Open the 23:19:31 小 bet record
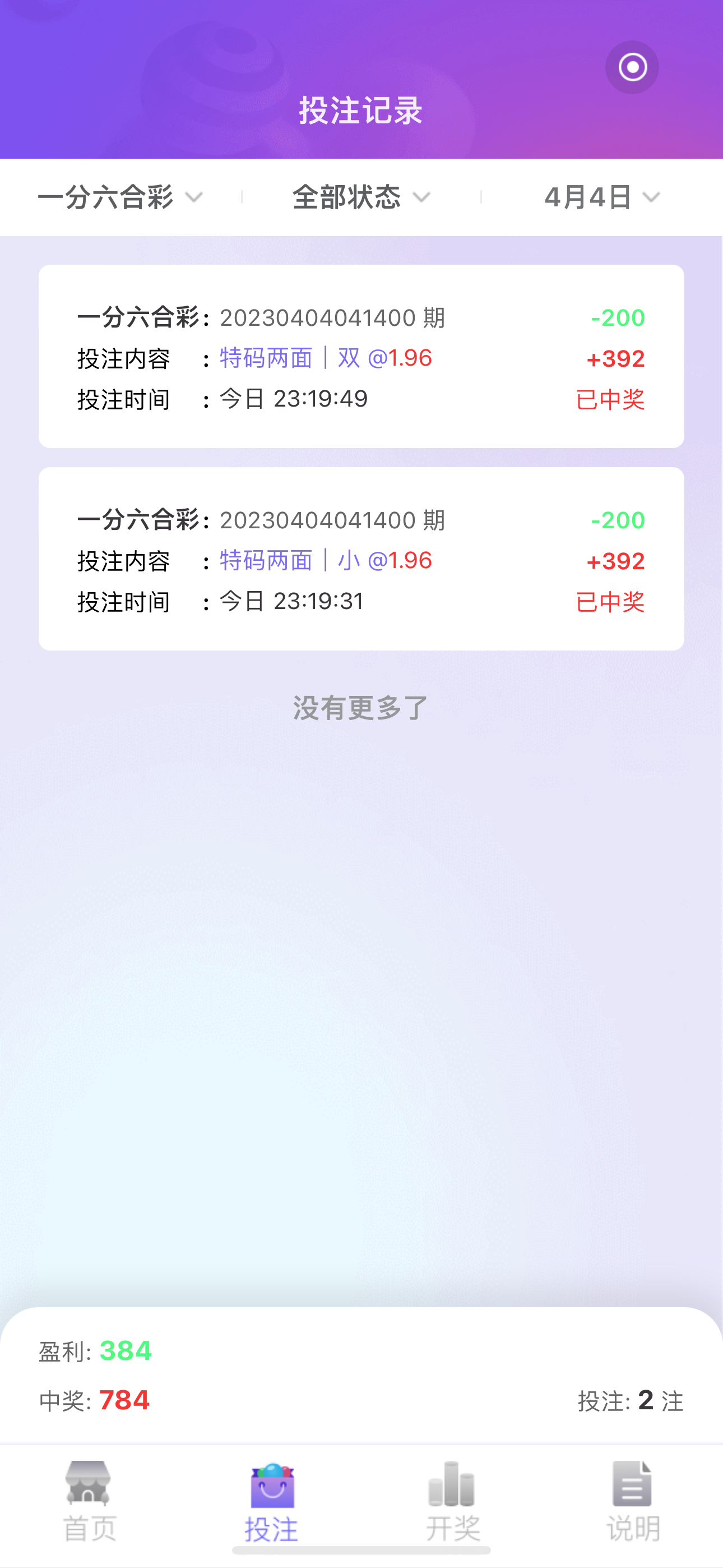 click(x=361, y=559)
